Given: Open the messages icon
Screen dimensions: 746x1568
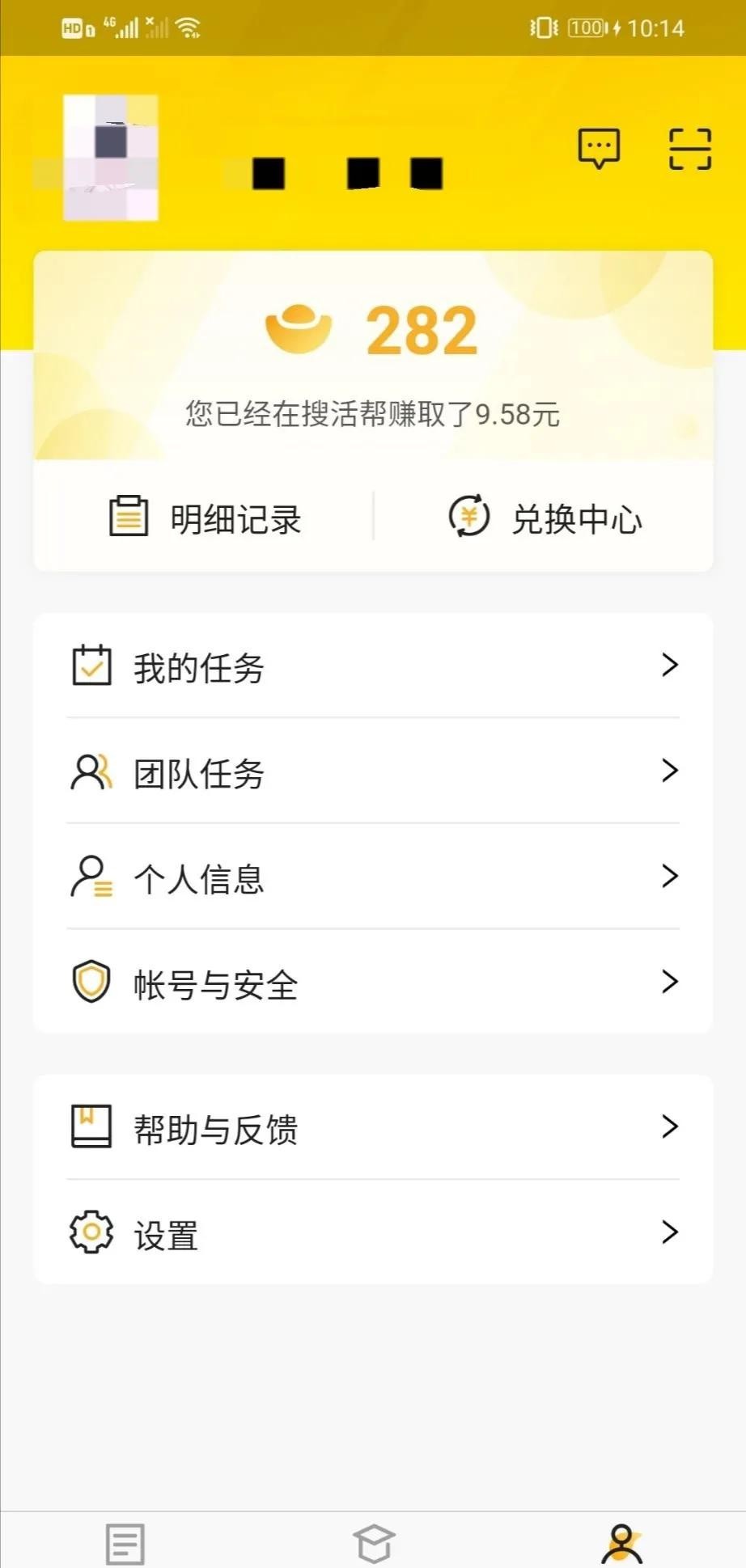Looking at the screenshot, I should tap(599, 149).
